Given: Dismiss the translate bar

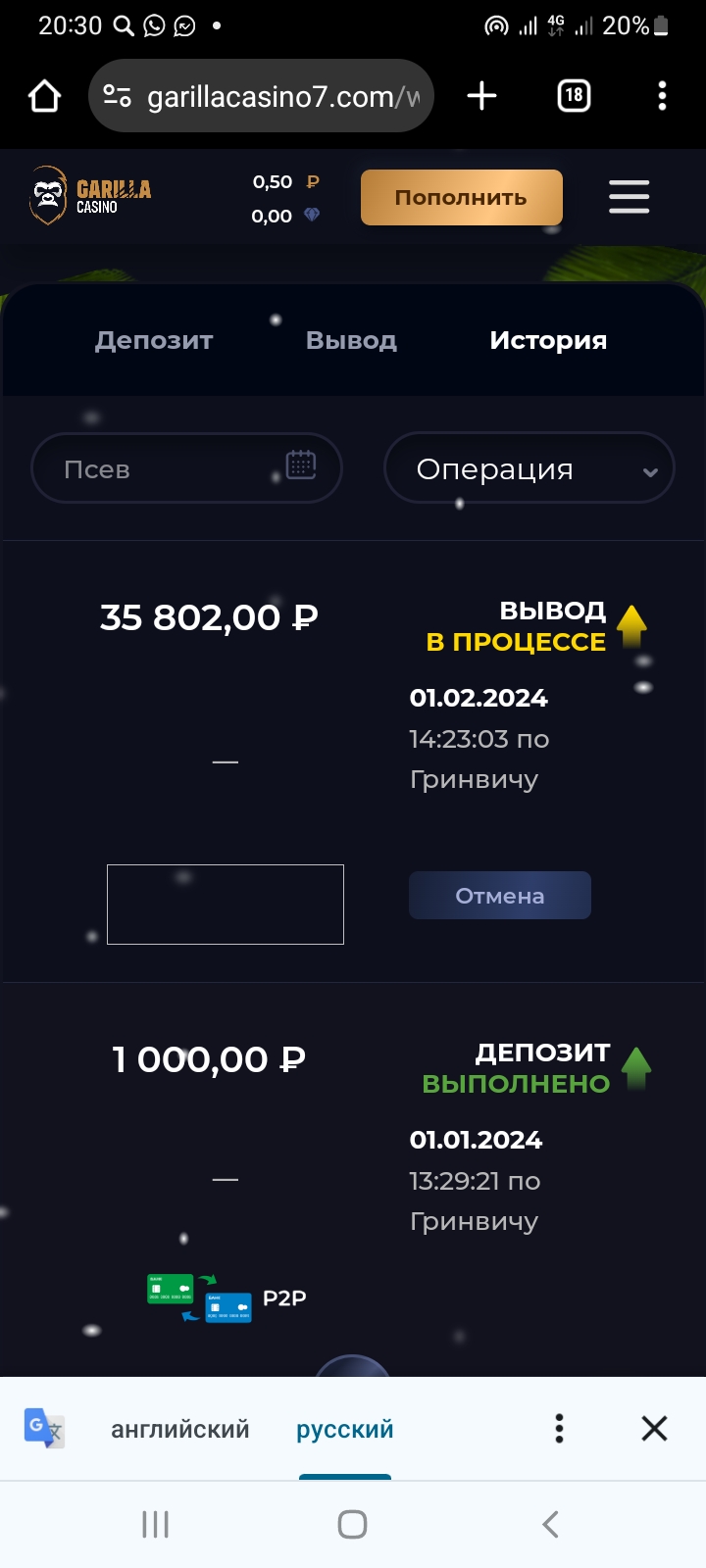Looking at the screenshot, I should click(654, 1429).
